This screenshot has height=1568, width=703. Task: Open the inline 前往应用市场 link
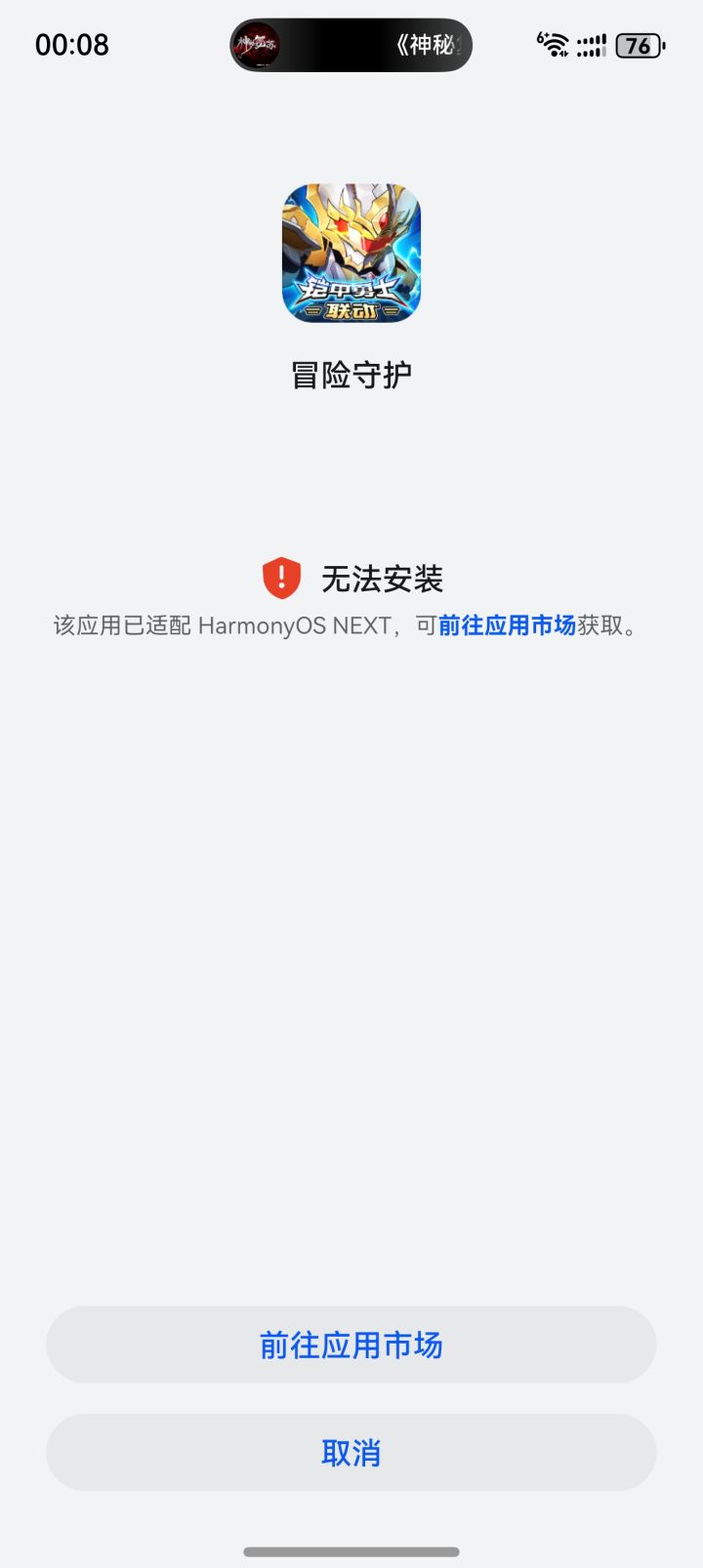point(508,625)
